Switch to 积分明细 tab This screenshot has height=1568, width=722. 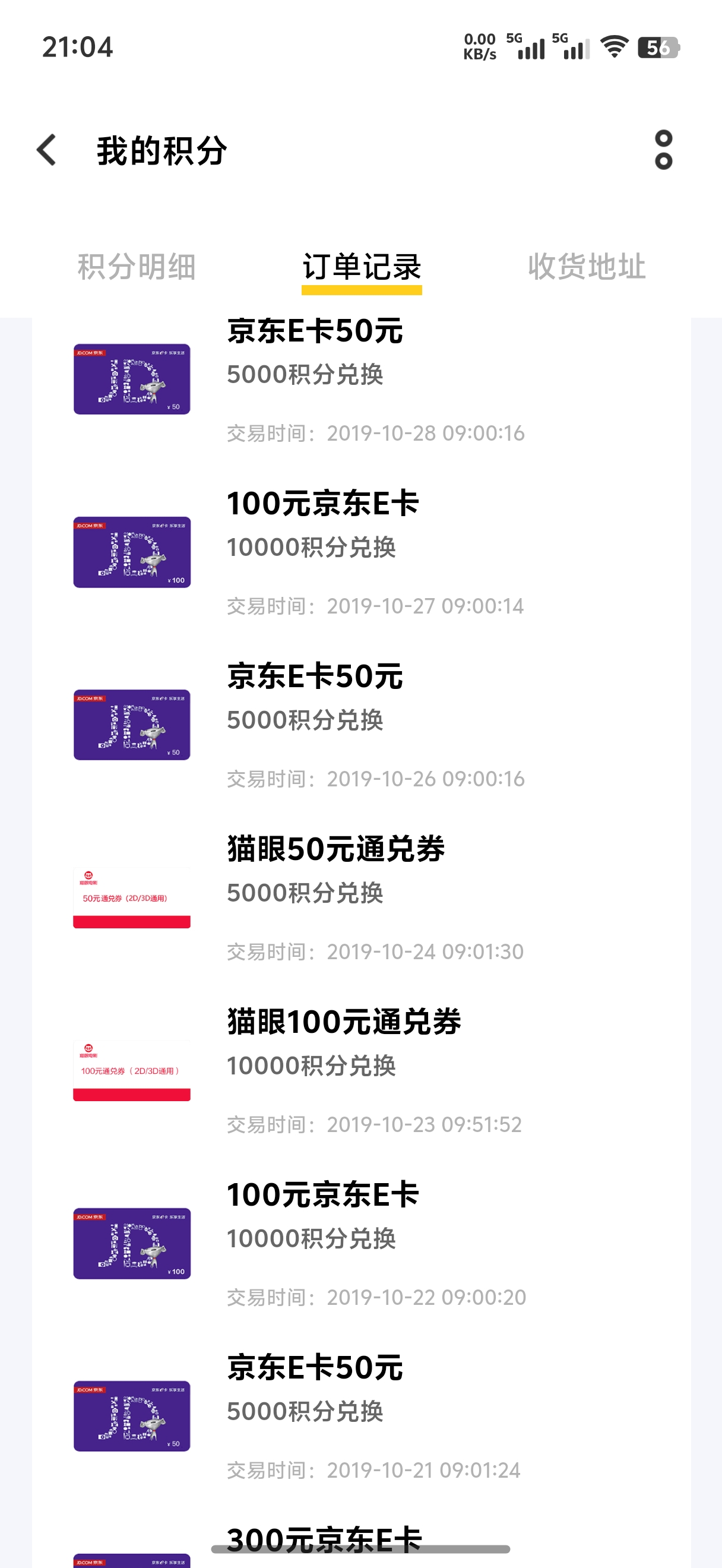[137, 267]
